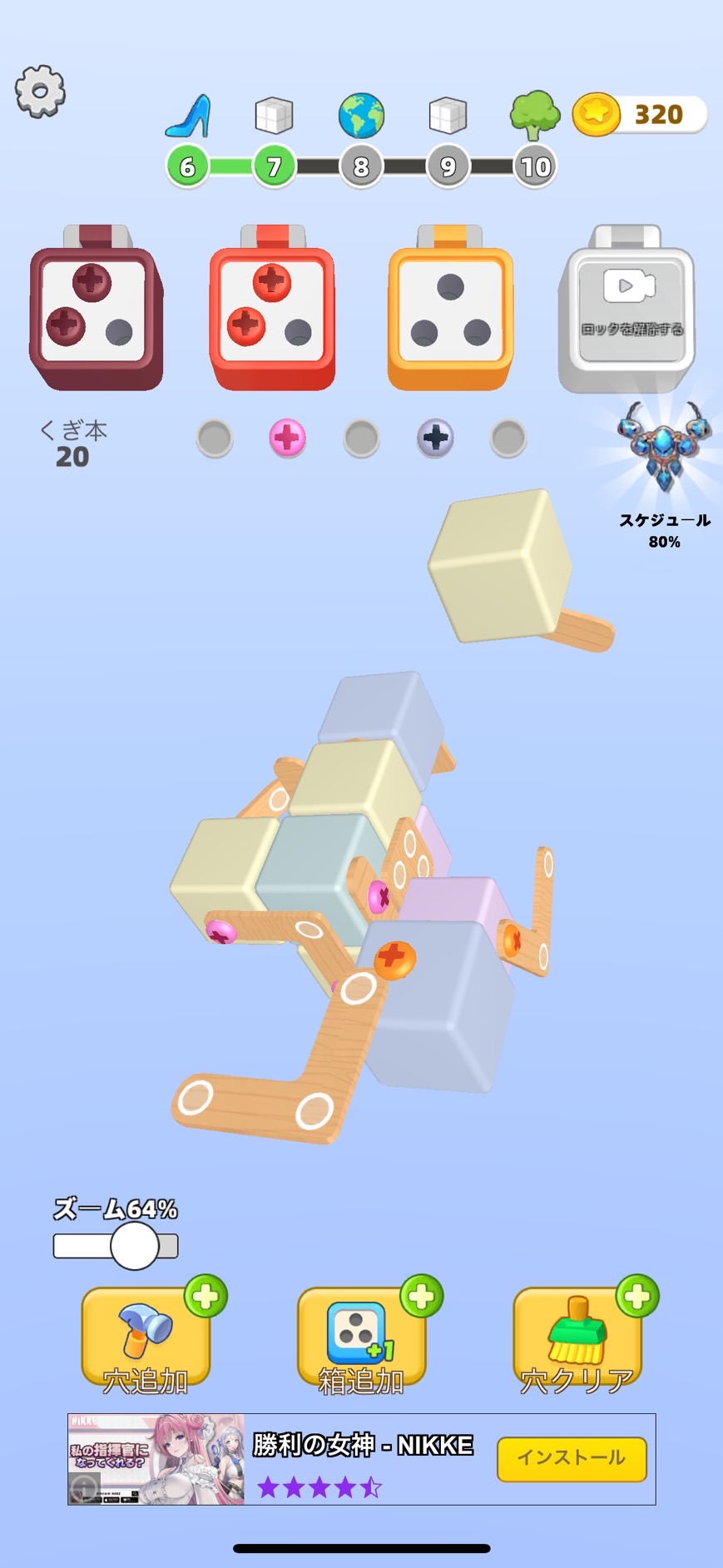Tap the pink screw on the left wooden plank
Image resolution: width=723 pixels, height=1568 pixels.
click(220, 931)
